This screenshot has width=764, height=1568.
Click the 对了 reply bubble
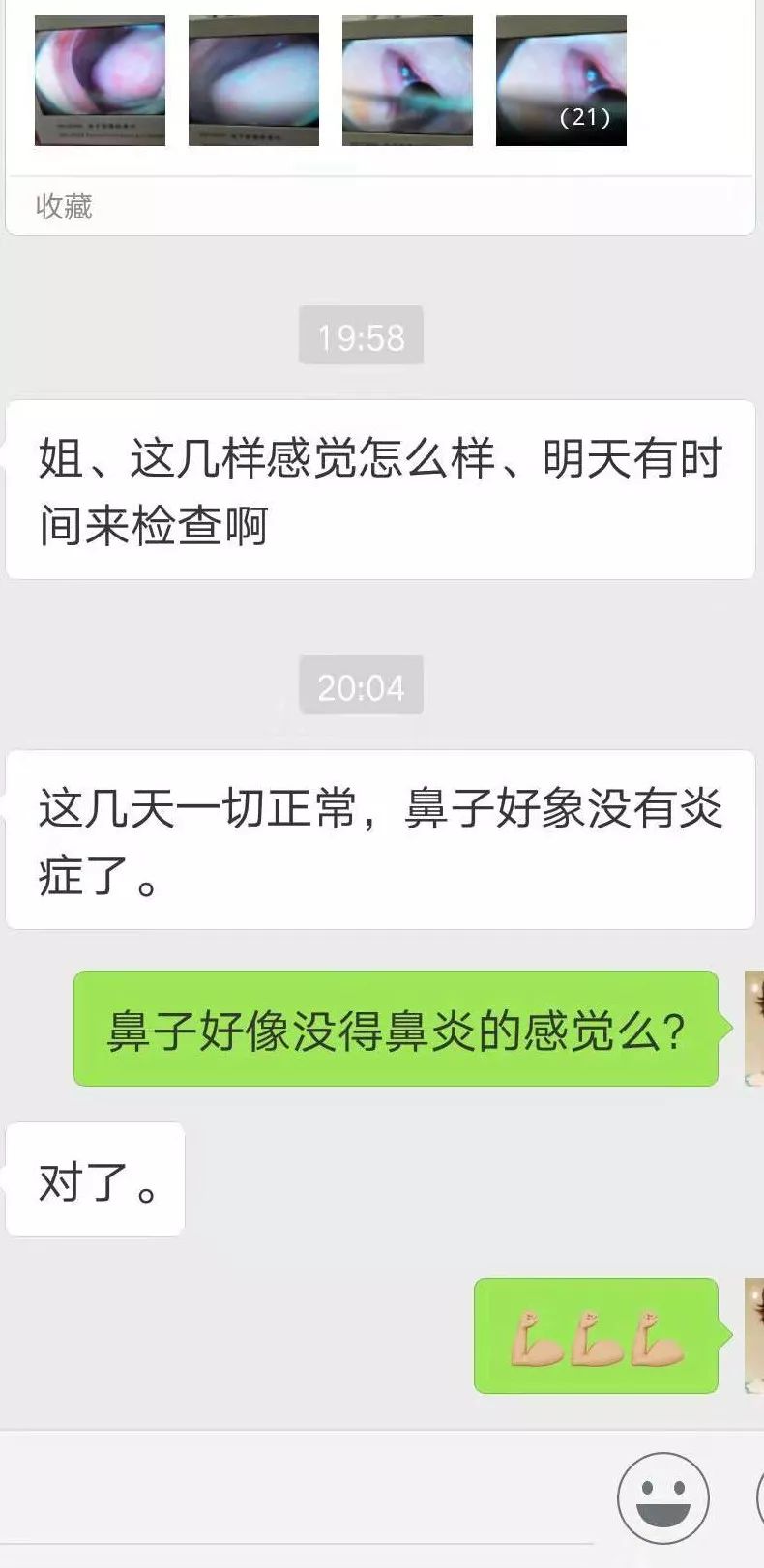pos(94,1177)
